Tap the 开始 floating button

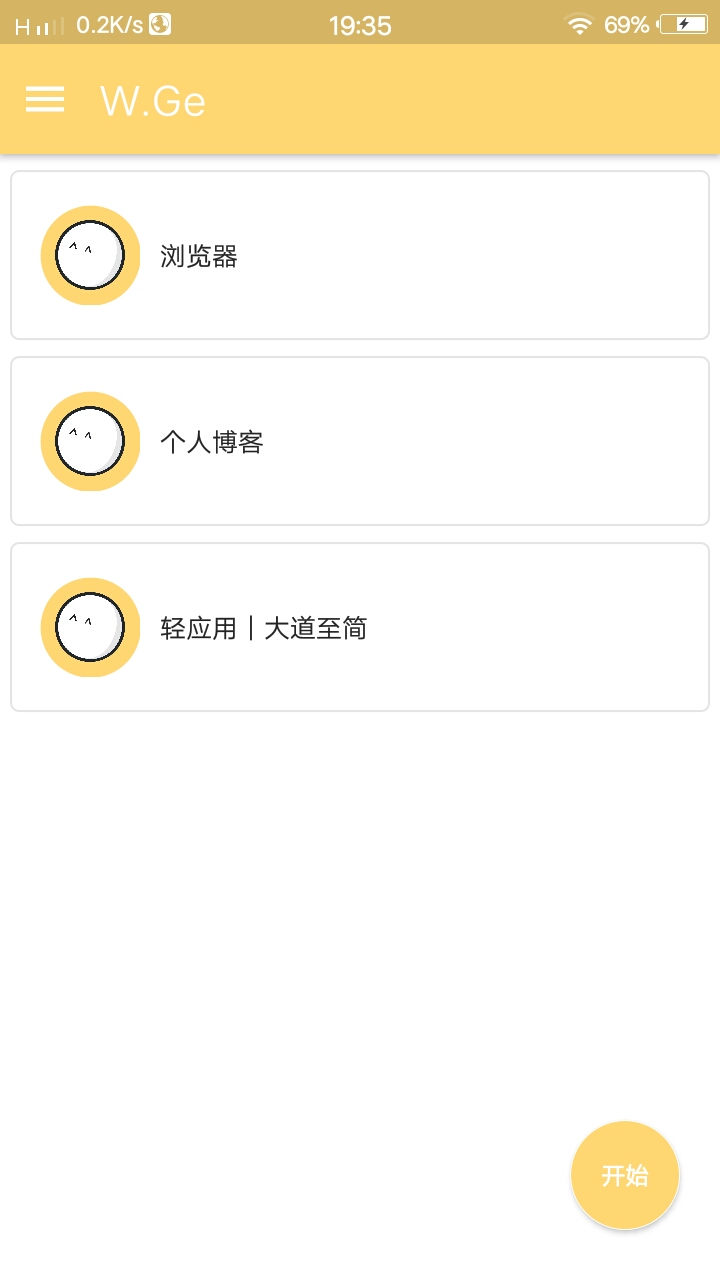[625, 1175]
